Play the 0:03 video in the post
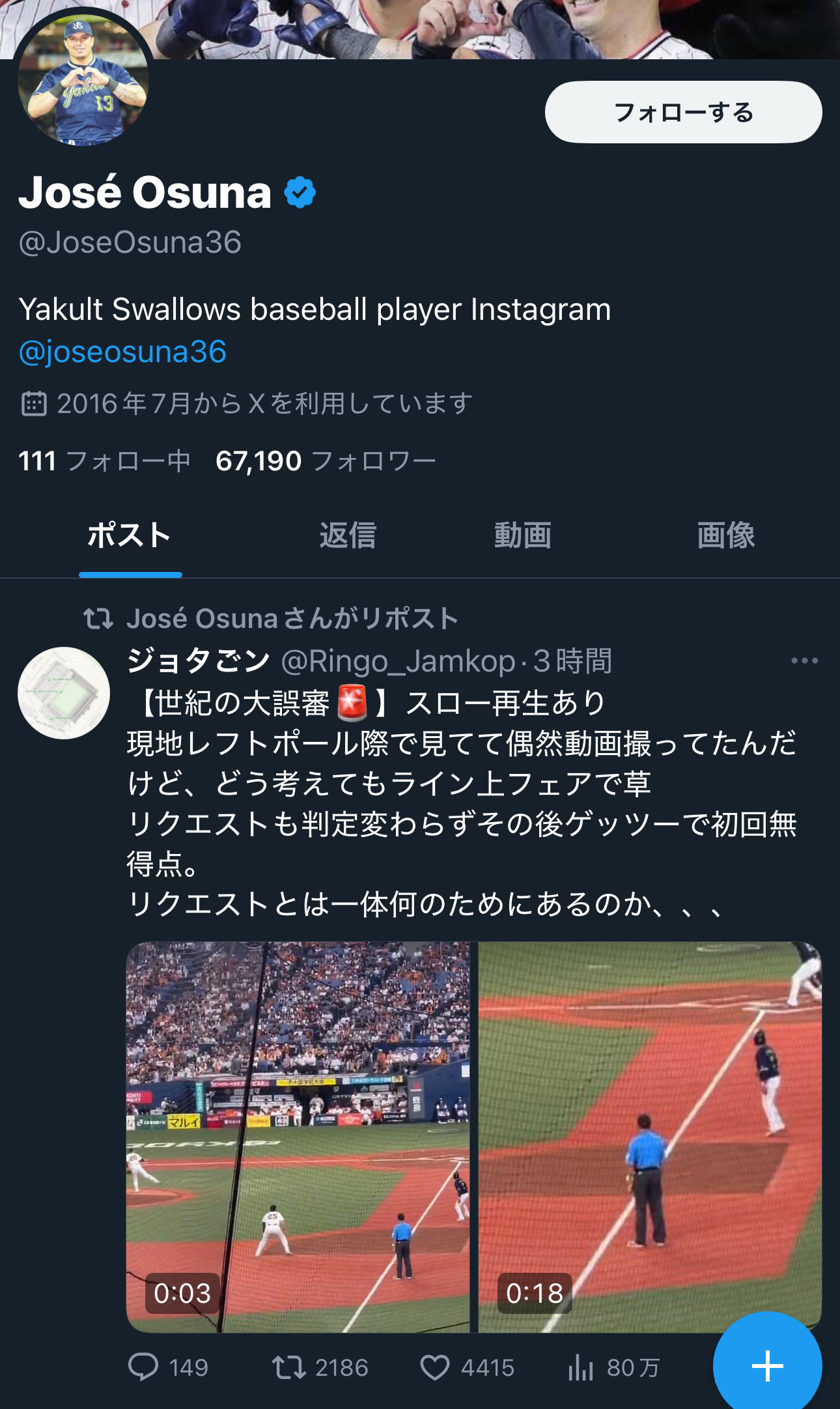This screenshot has width=840, height=1409. click(298, 1137)
